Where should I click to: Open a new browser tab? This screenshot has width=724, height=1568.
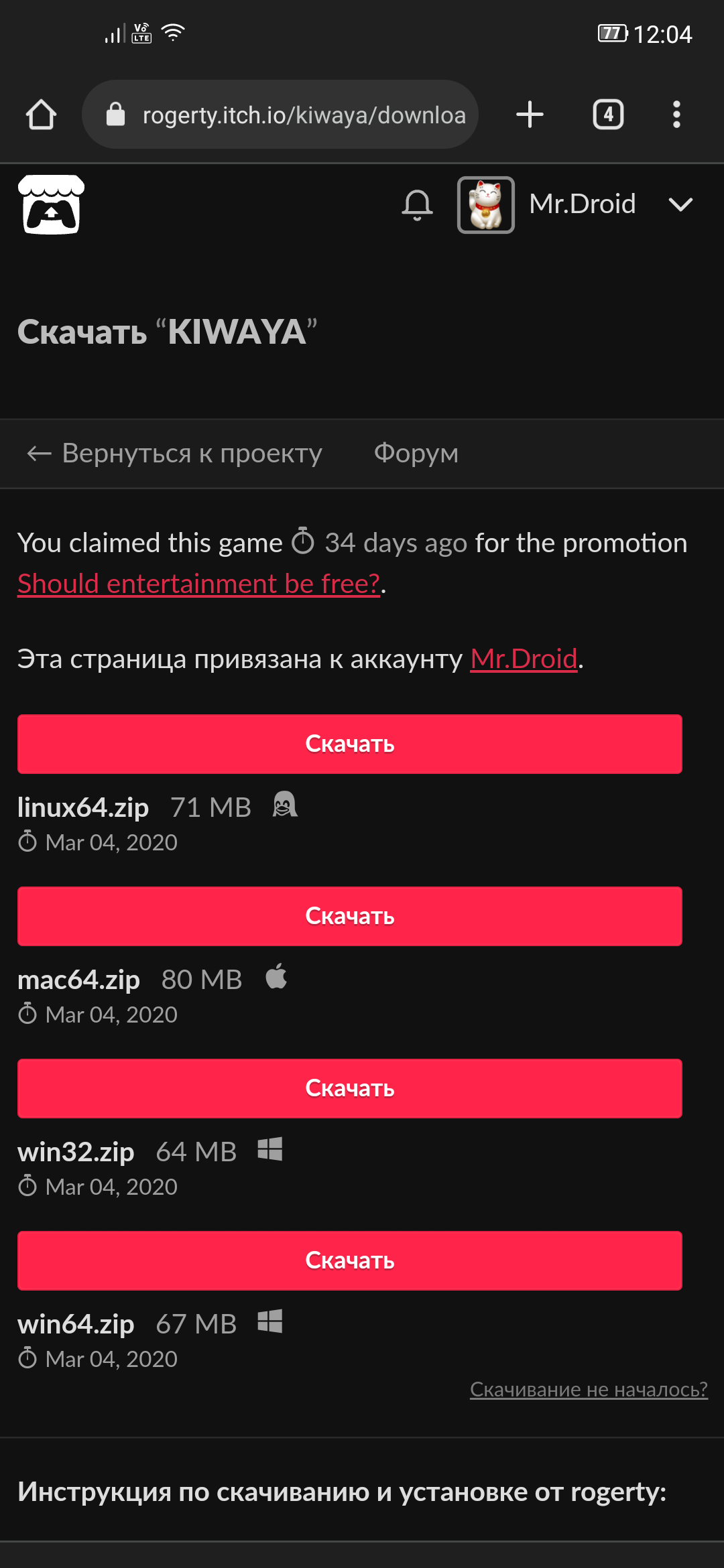coord(530,115)
